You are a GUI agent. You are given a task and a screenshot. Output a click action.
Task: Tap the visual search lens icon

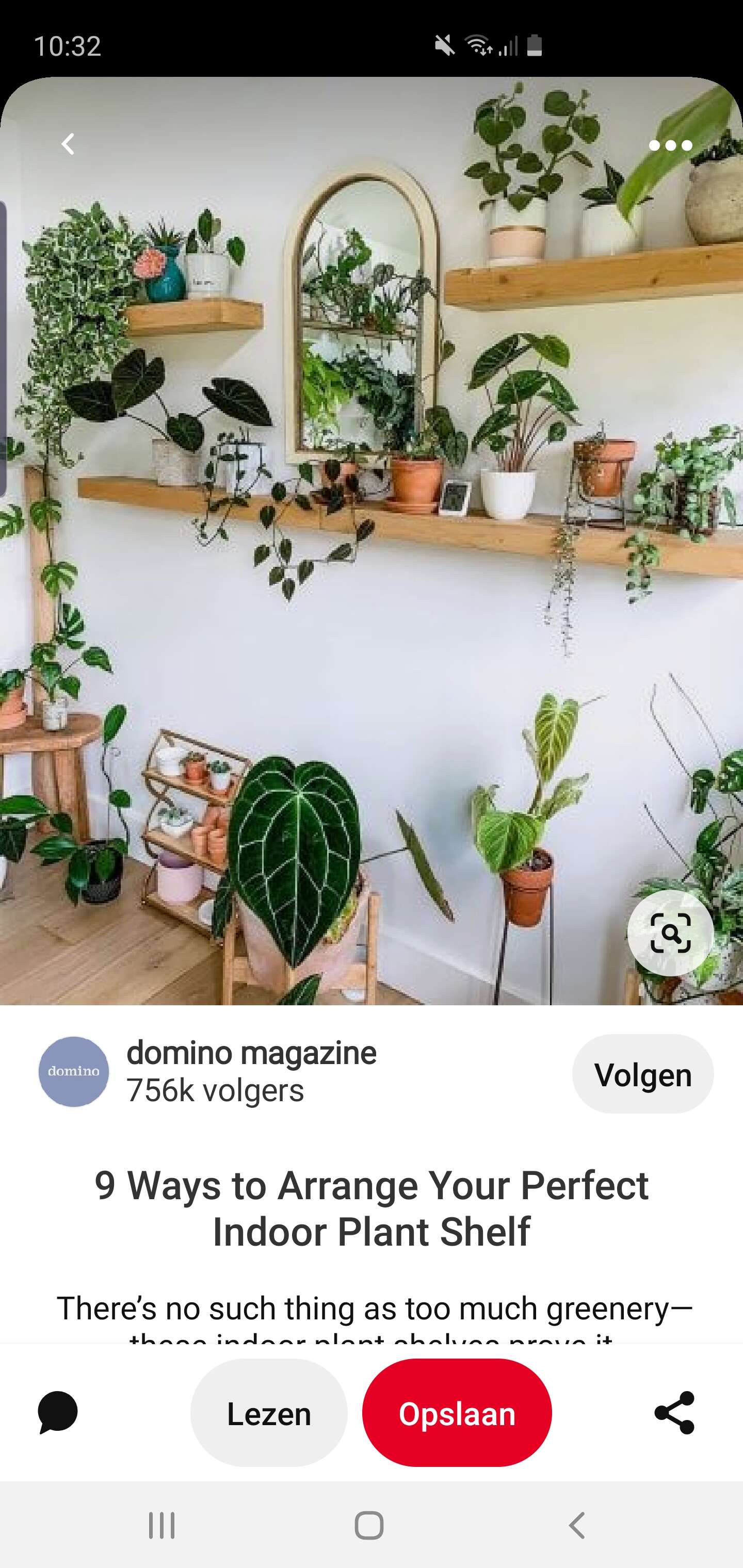[670, 933]
